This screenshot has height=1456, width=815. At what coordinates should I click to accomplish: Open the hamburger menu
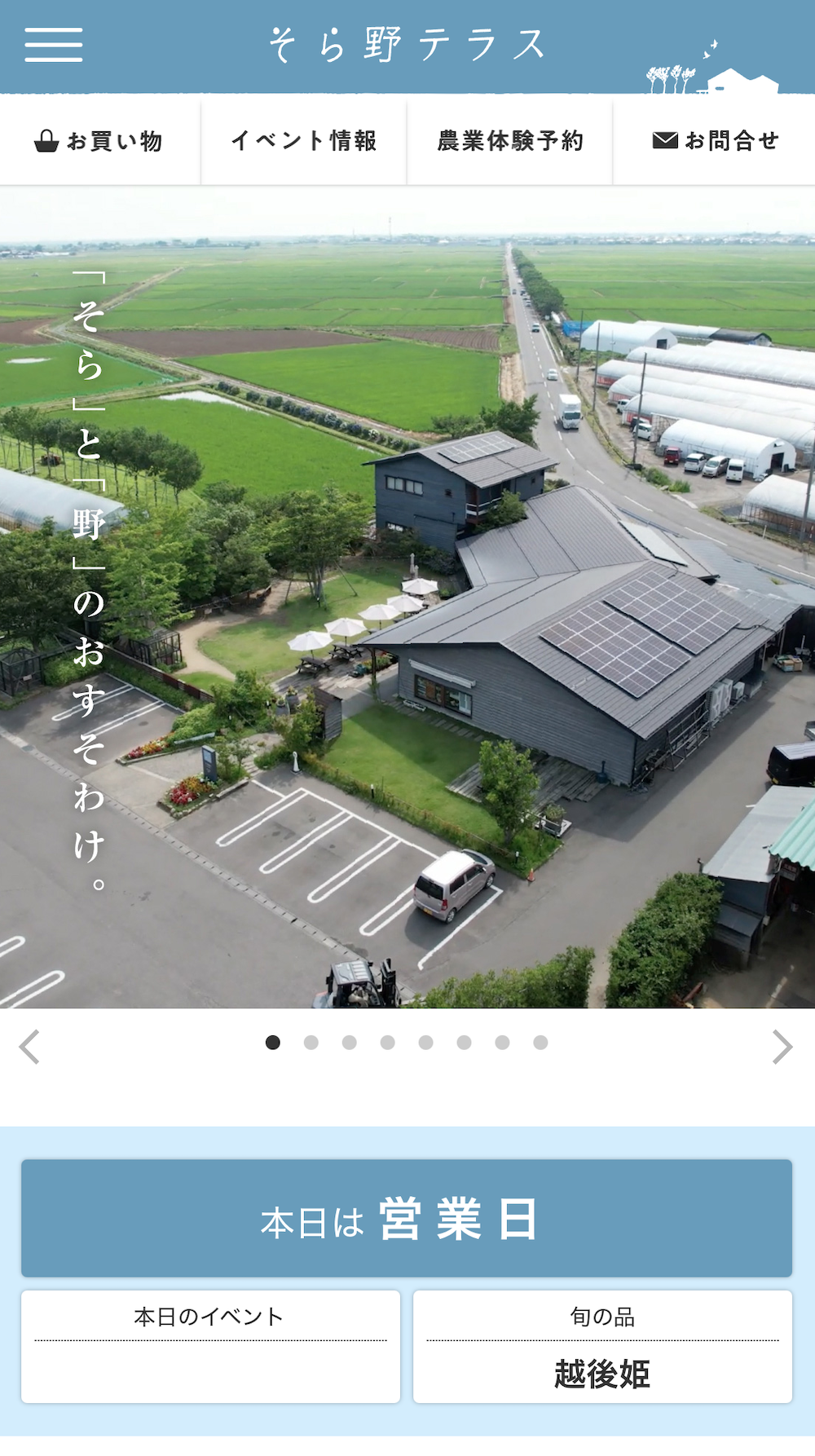point(54,45)
